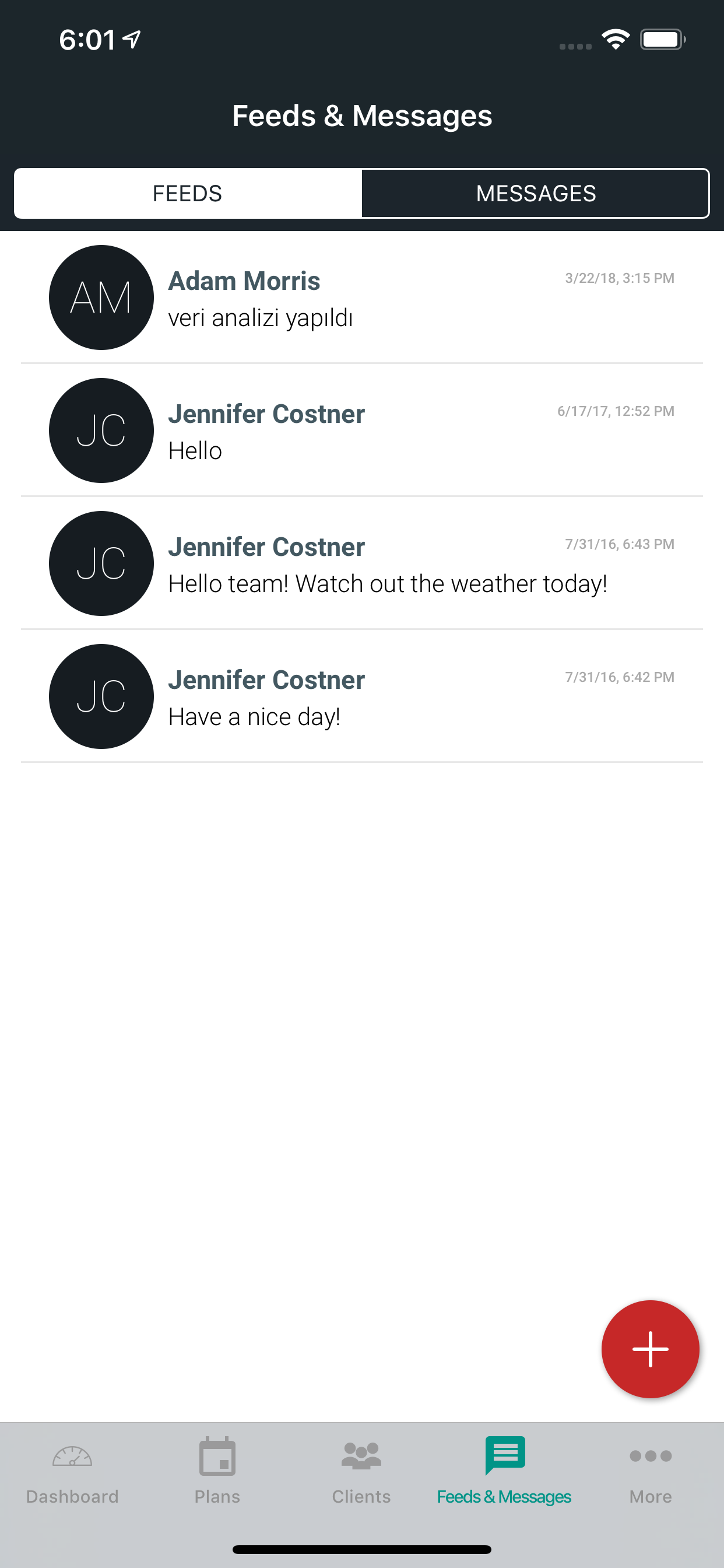Tap the Feeds & Messages bottom tab
The image size is (724, 1568).
504,1471
